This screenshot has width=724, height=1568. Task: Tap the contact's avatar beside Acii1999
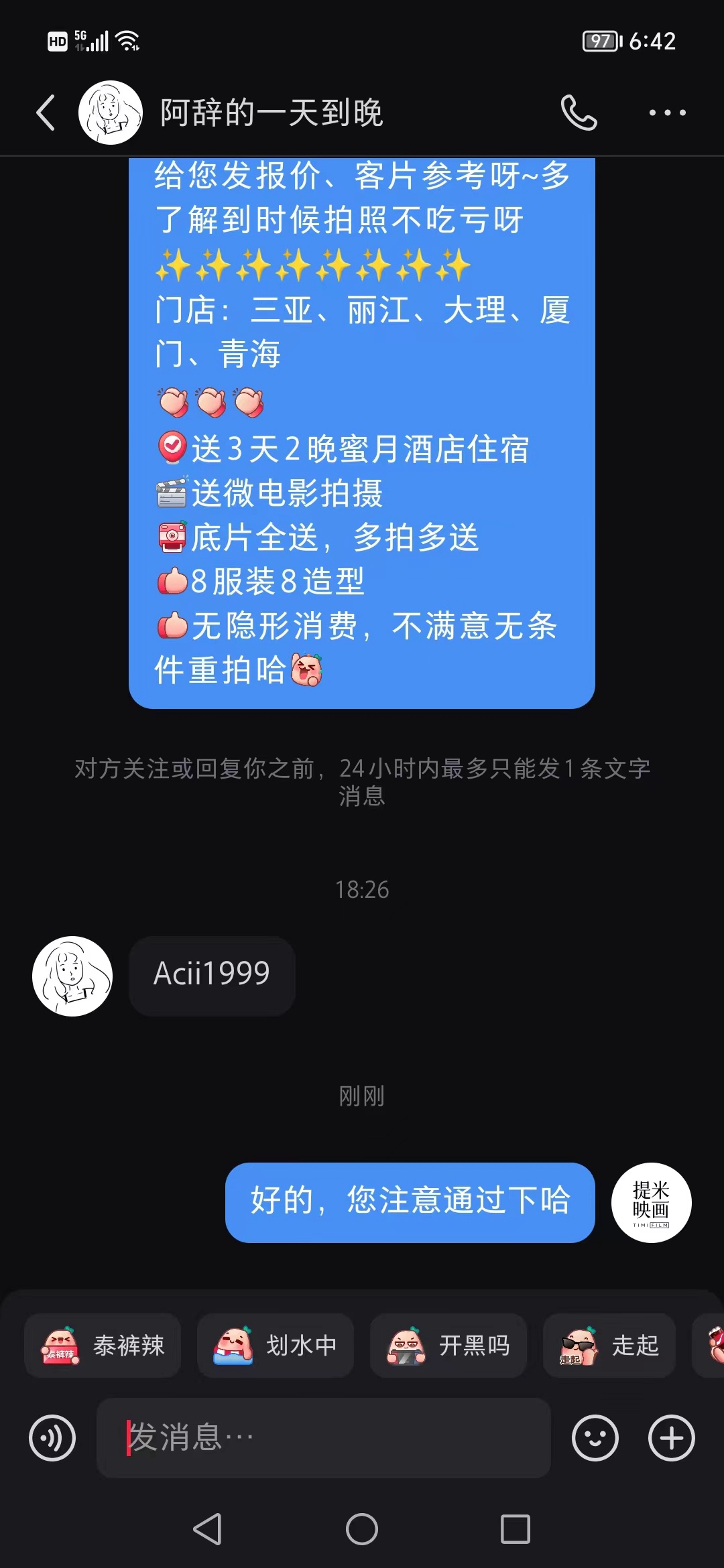pos(72,976)
